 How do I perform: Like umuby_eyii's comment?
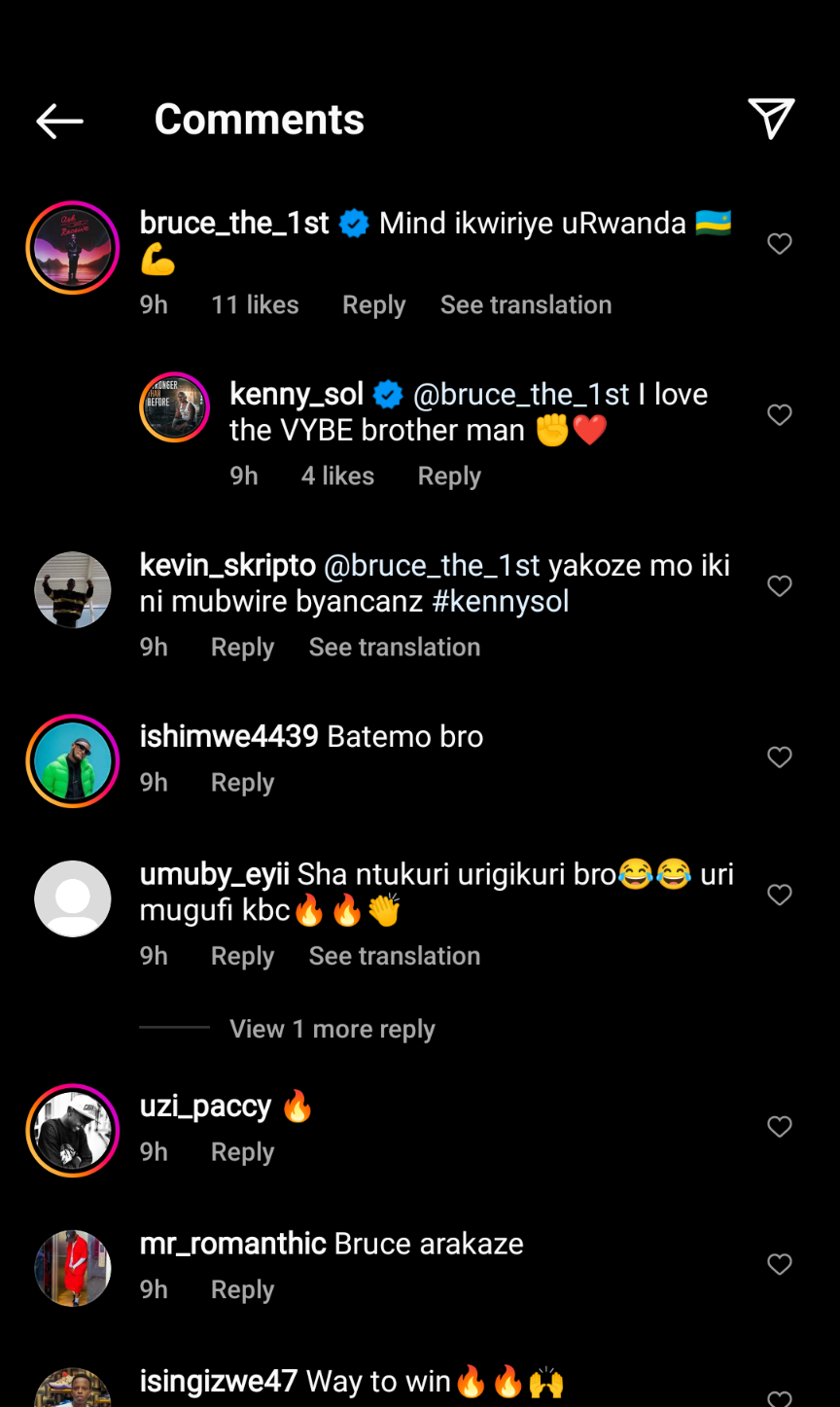point(780,895)
